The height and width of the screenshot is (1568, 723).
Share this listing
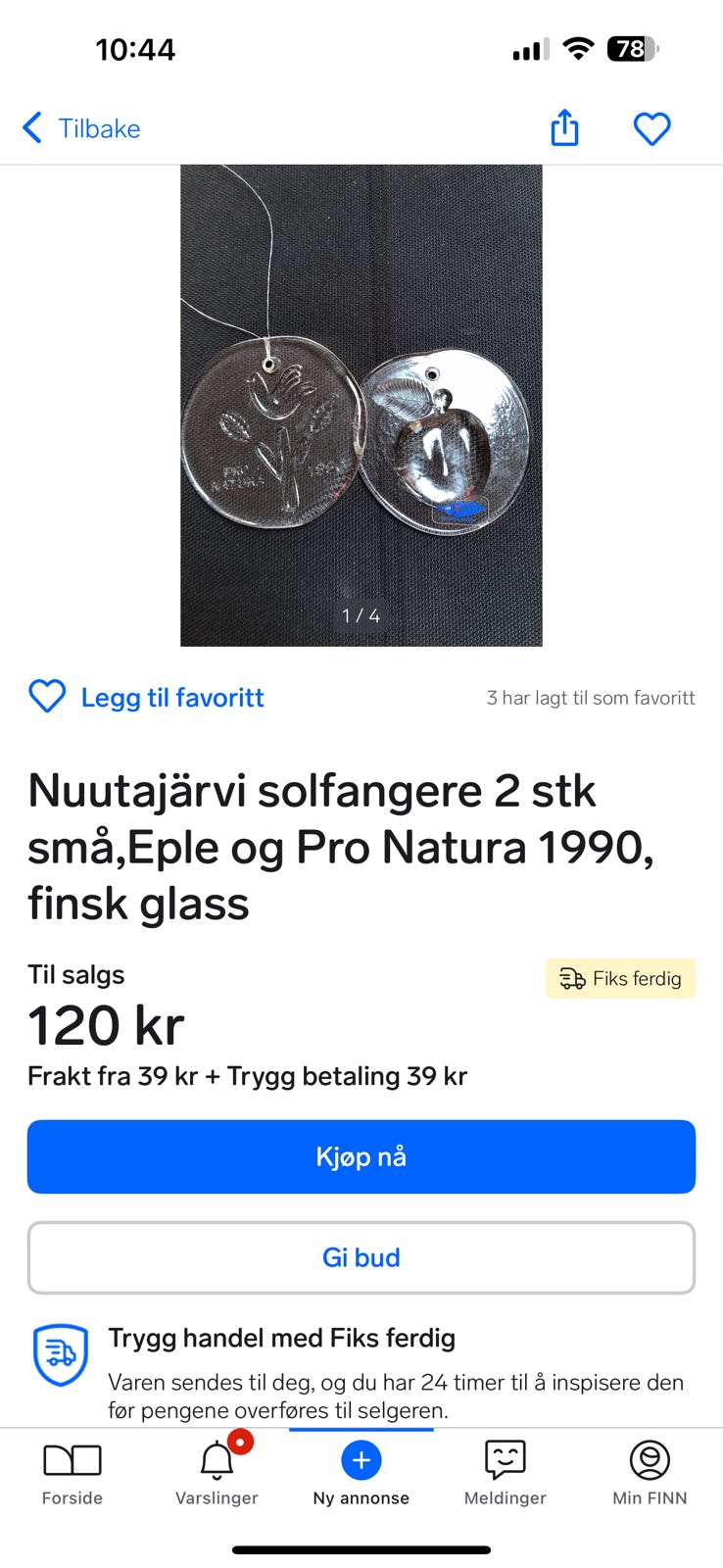(x=564, y=127)
